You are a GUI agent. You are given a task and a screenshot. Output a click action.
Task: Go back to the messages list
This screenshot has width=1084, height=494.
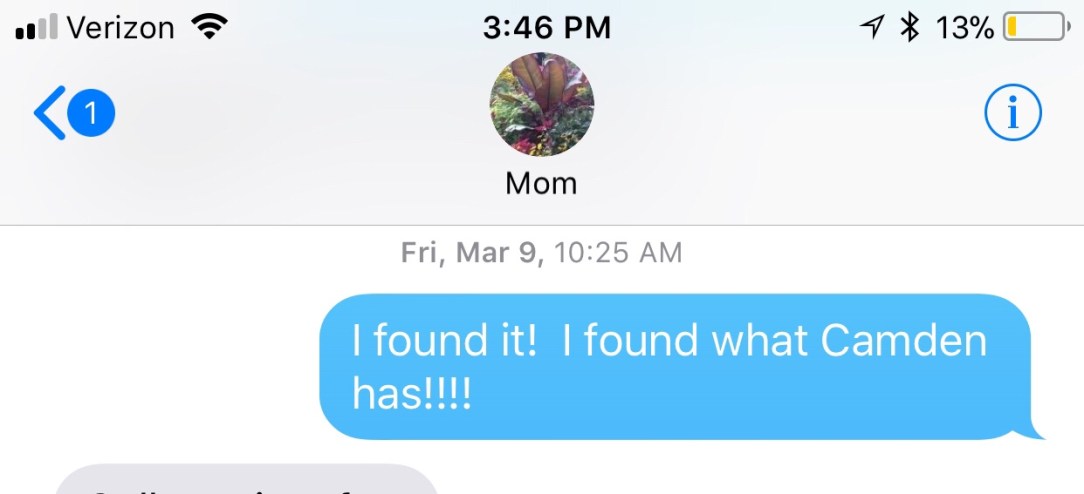pyautogui.click(x=72, y=114)
